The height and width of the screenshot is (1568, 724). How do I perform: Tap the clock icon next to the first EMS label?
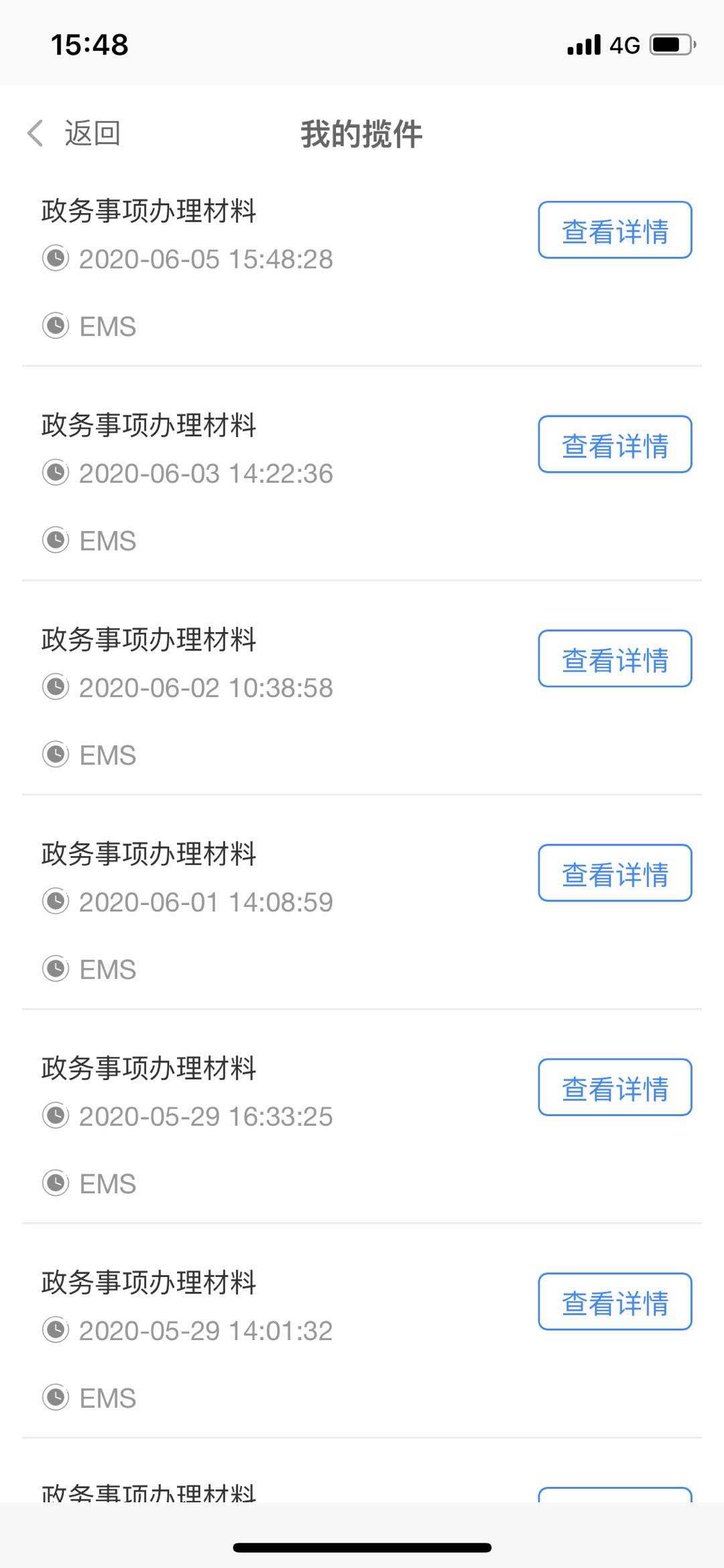coord(55,326)
